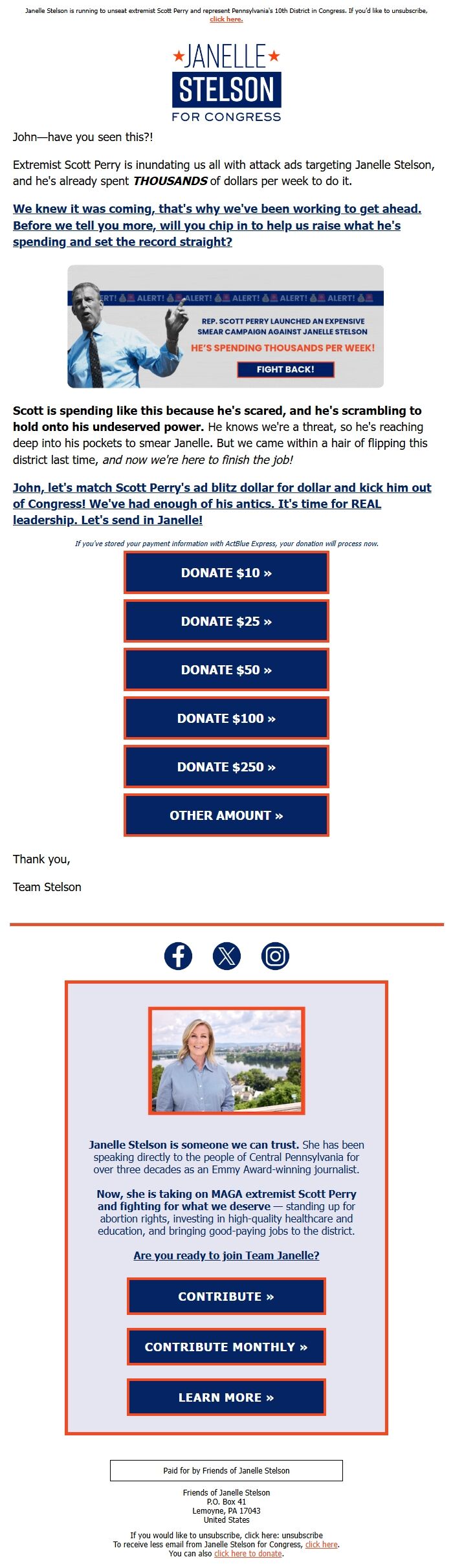This screenshot has width=453, height=1568.
Task: Give with the Donate $250 button
Action: pos(226,767)
